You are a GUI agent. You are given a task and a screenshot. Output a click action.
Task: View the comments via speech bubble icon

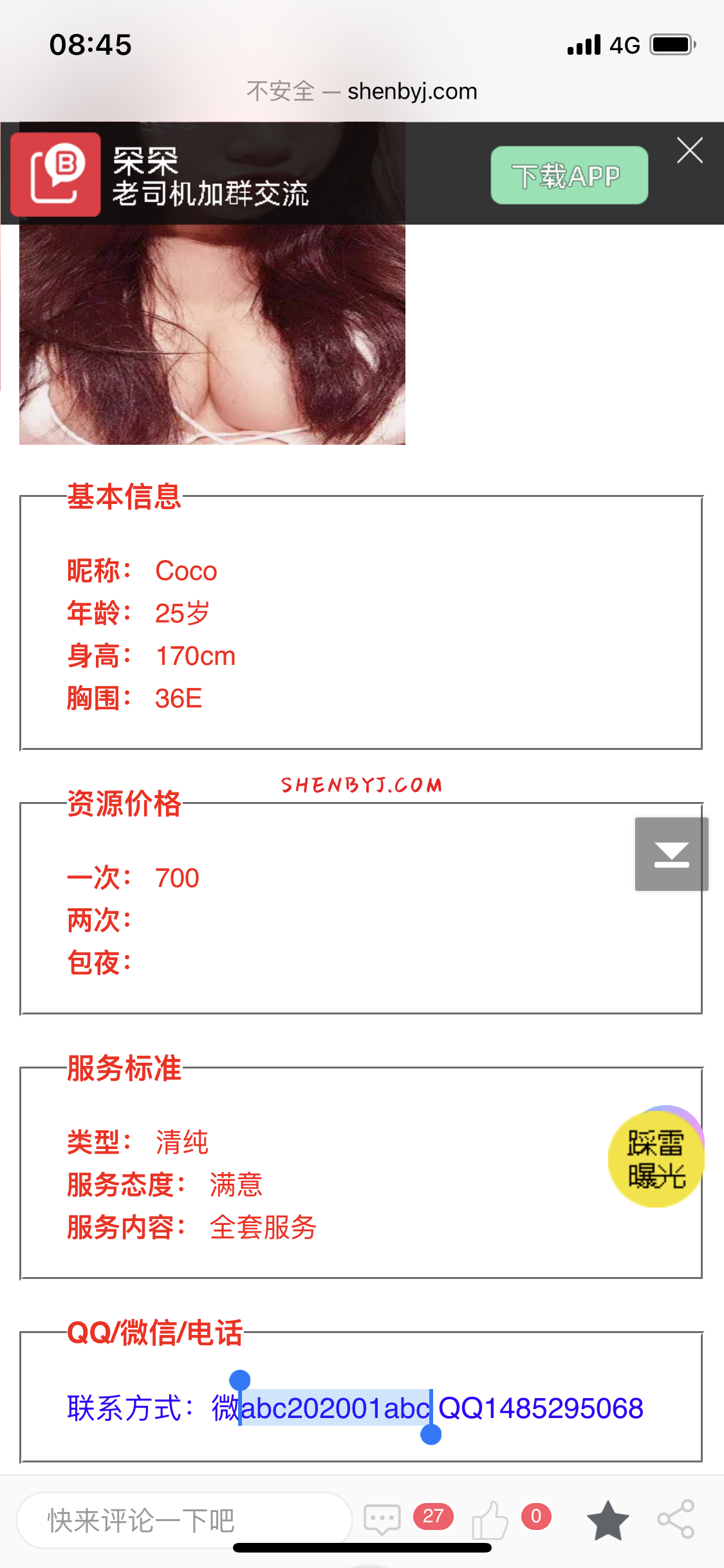pyautogui.click(x=382, y=1519)
